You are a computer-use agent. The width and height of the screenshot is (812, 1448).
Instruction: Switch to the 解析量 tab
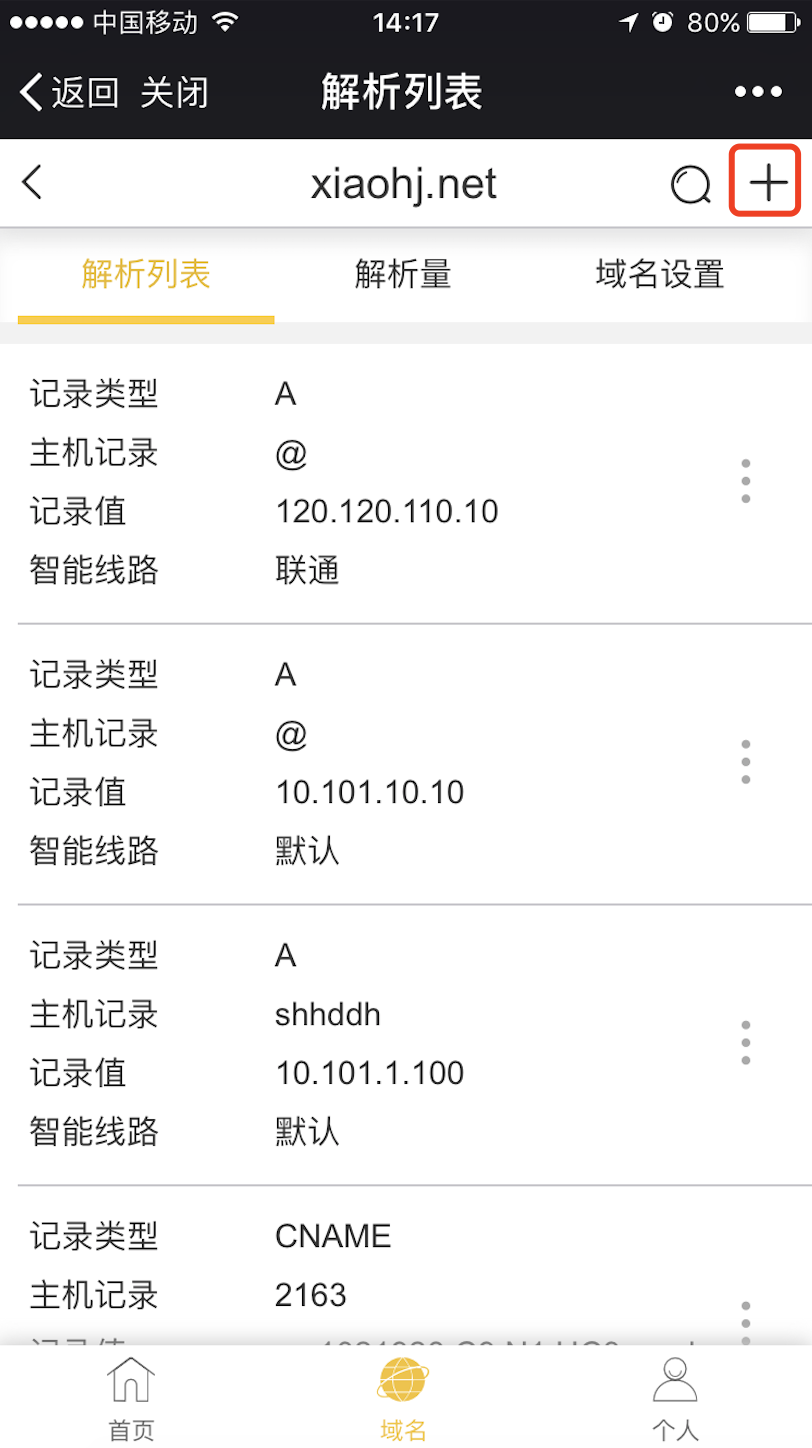pyautogui.click(x=403, y=274)
